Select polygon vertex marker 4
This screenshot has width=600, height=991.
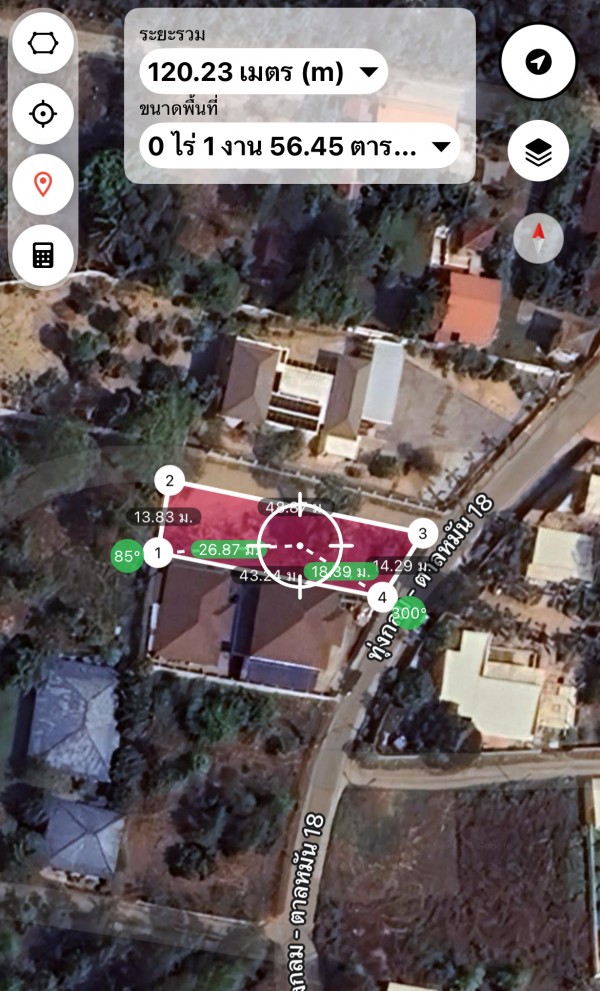coord(382,597)
